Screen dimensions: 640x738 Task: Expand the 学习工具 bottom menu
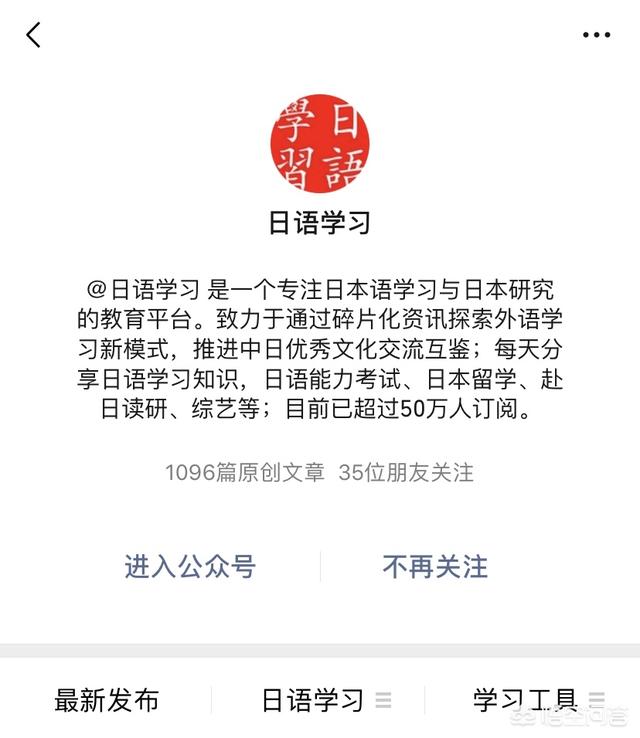tap(536, 701)
